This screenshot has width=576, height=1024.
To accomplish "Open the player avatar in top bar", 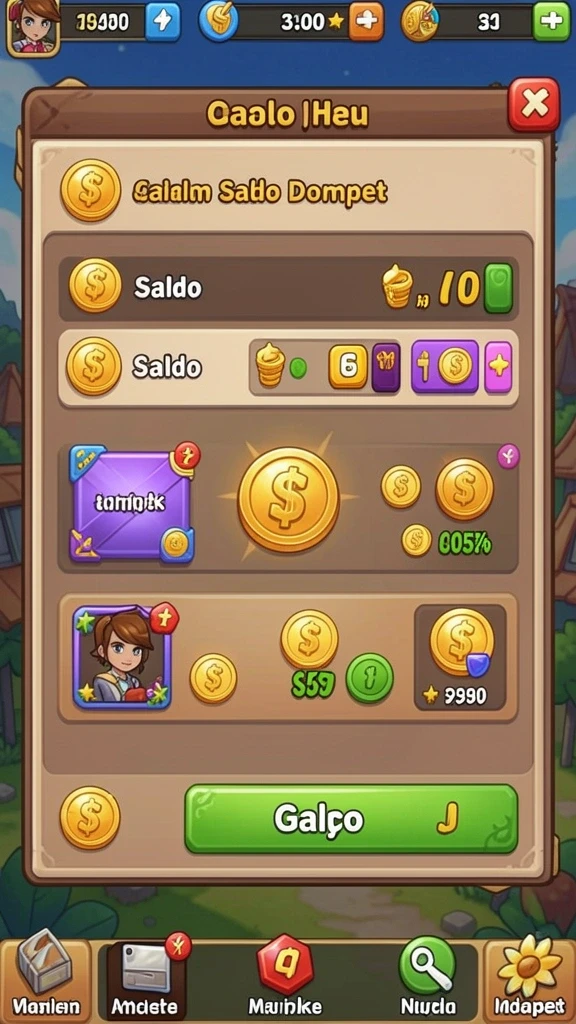I will (x=33, y=26).
